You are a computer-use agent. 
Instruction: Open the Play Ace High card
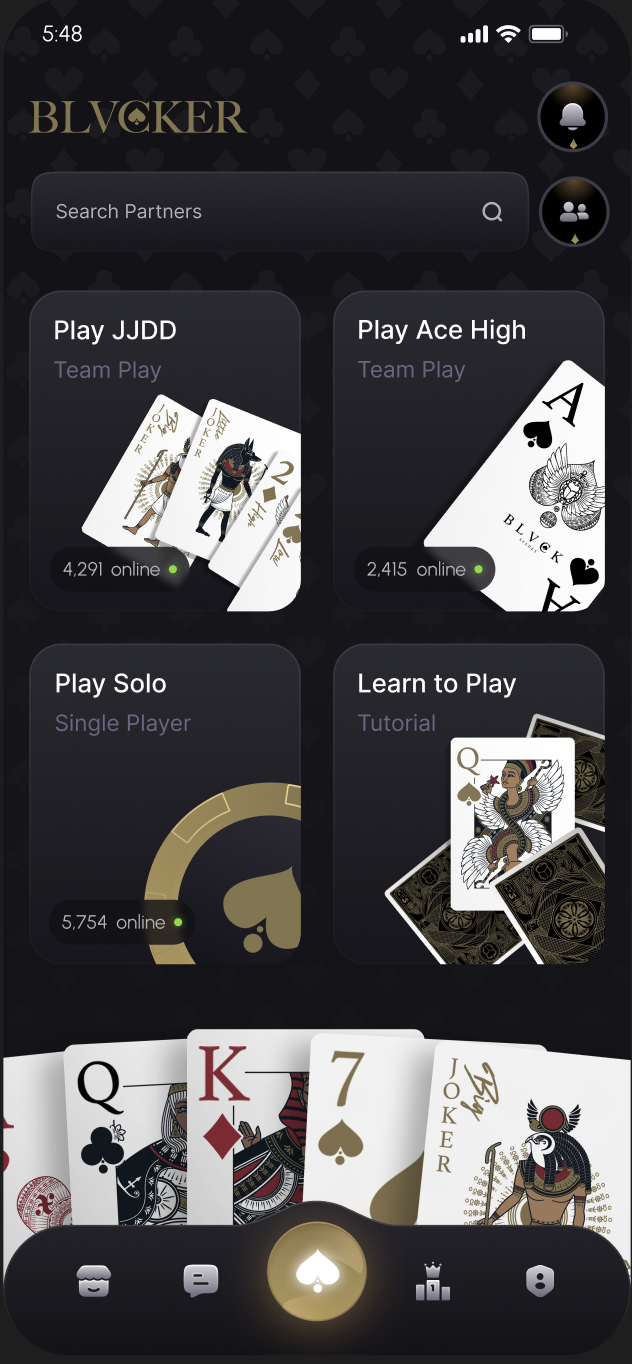[x=468, y=450]
